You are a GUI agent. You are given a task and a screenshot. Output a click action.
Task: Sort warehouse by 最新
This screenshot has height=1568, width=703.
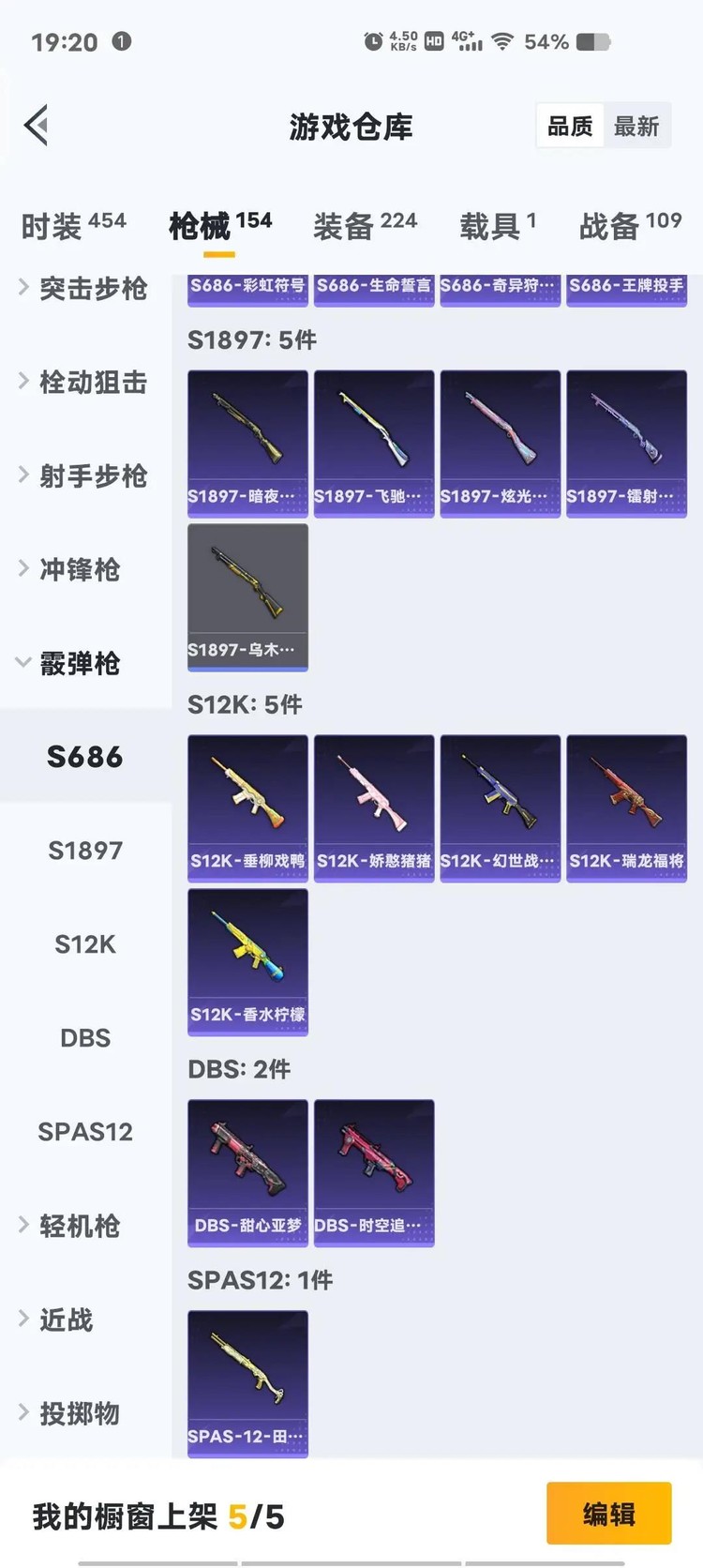[x=636, y=127]
